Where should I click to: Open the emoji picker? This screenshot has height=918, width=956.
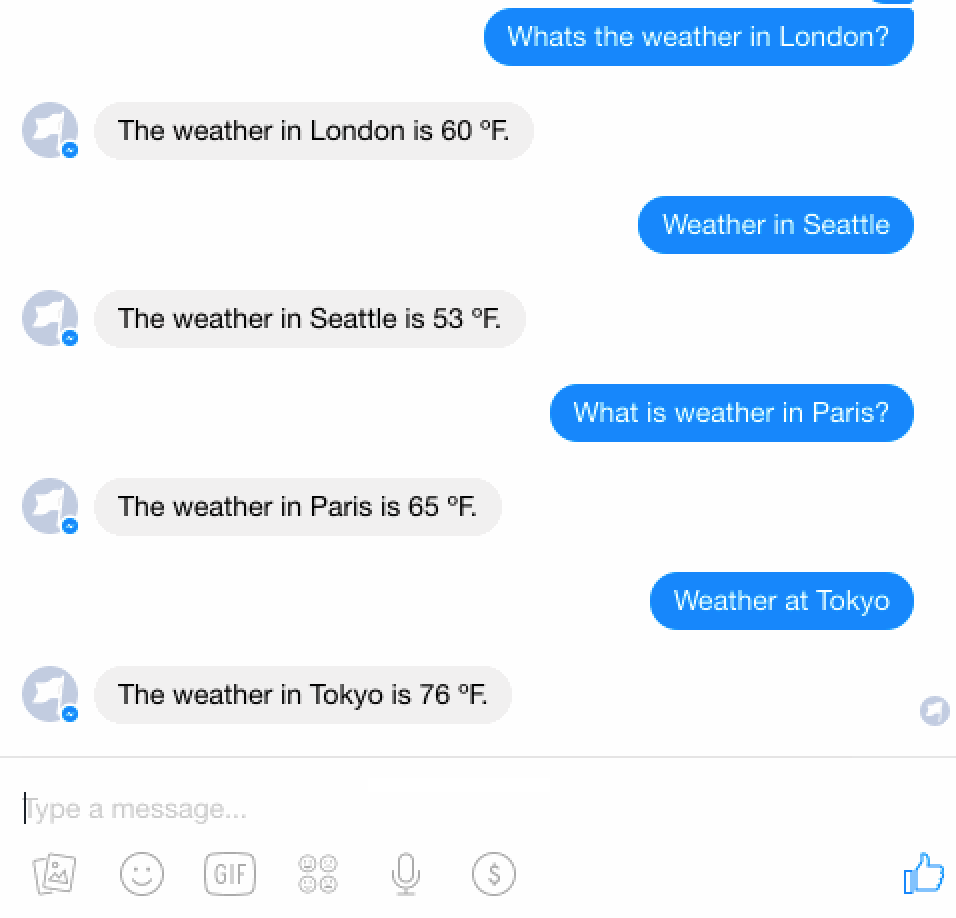pos(142,874)
